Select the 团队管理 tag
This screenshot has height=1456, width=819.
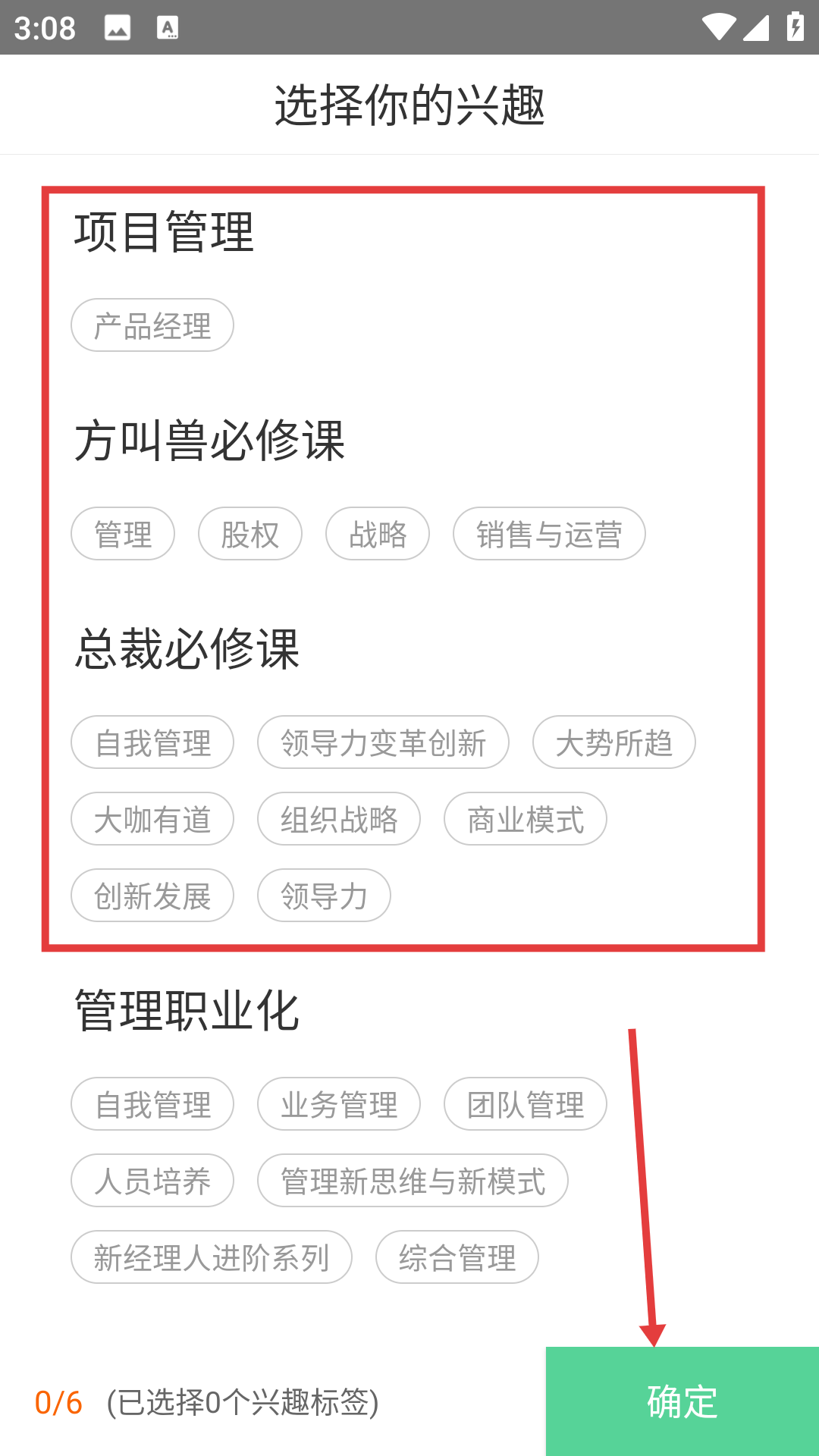tap(526, 1104)
